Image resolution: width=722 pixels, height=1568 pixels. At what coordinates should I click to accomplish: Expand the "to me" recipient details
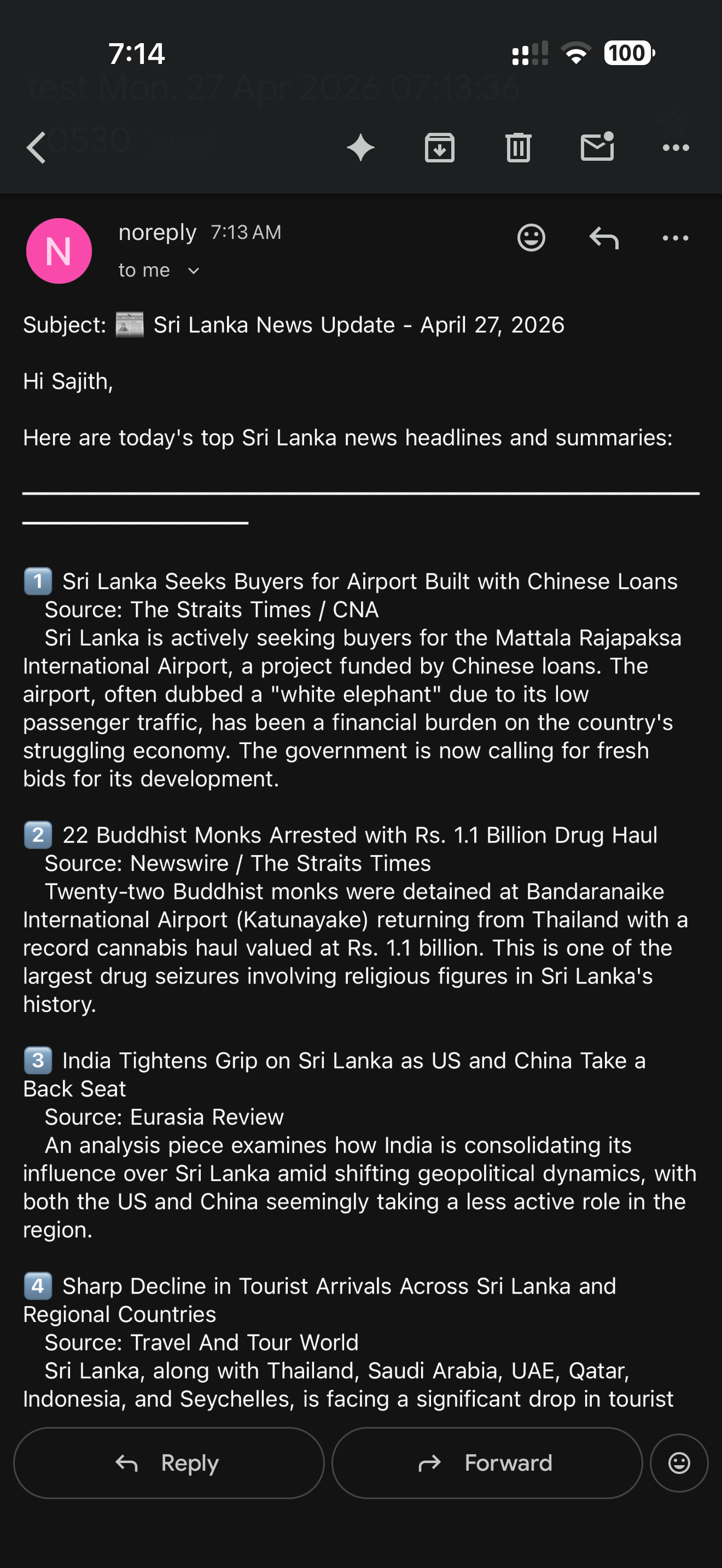(160, 270)
